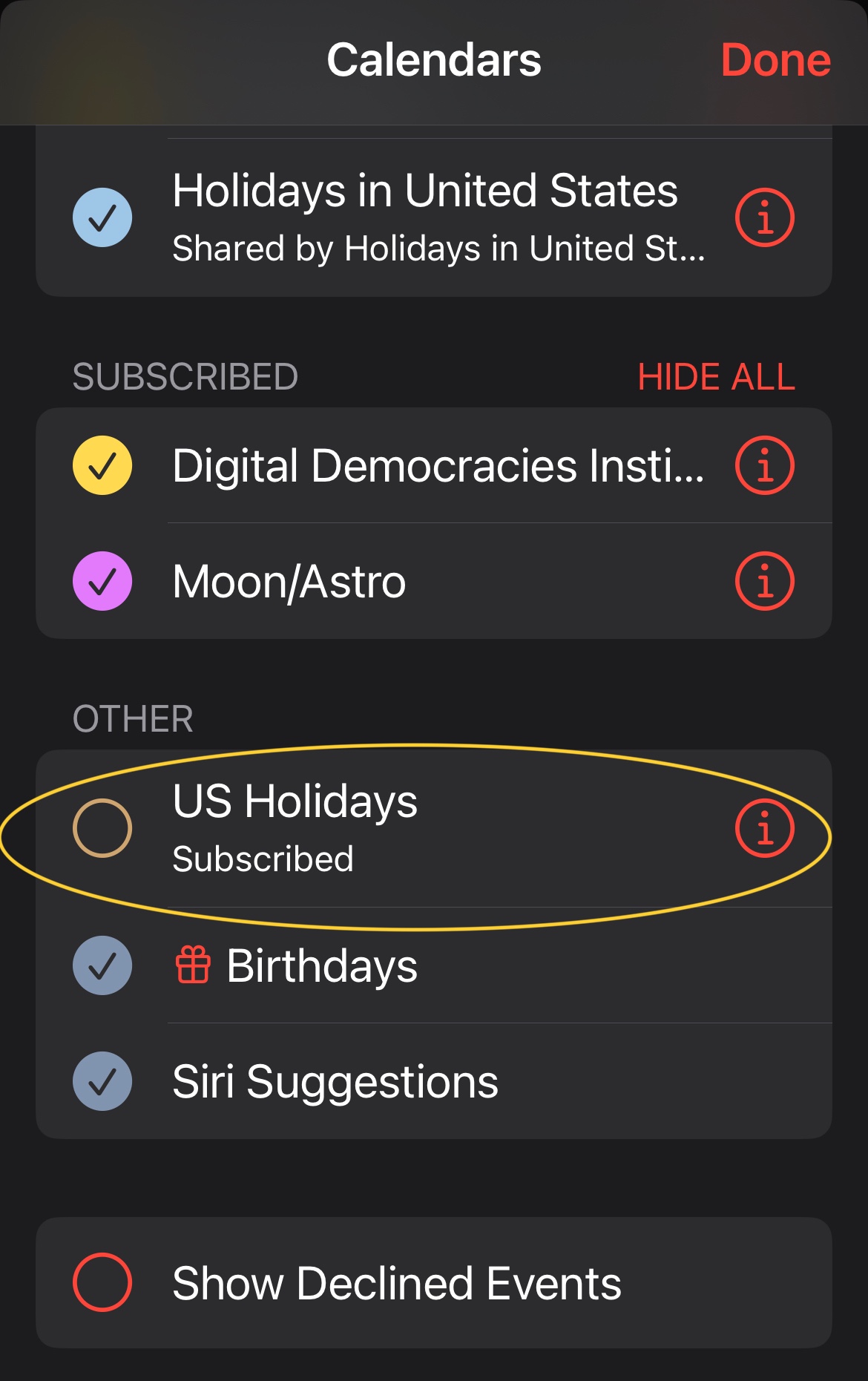Turn on Show Declined Events
The height and width of the screenshot is (1381, 868).
pos(102,1282)
